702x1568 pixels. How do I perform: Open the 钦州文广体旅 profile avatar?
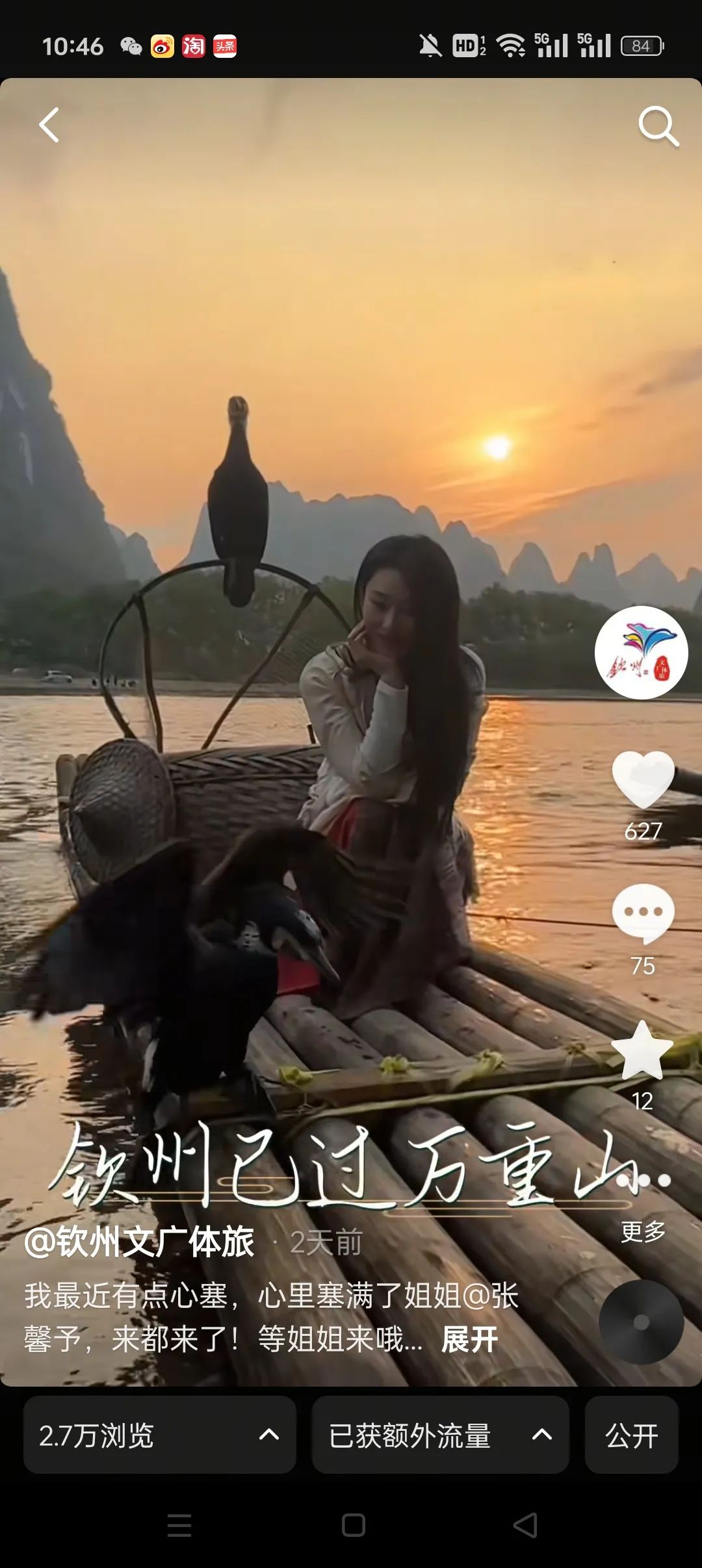[x=641, y=653]
